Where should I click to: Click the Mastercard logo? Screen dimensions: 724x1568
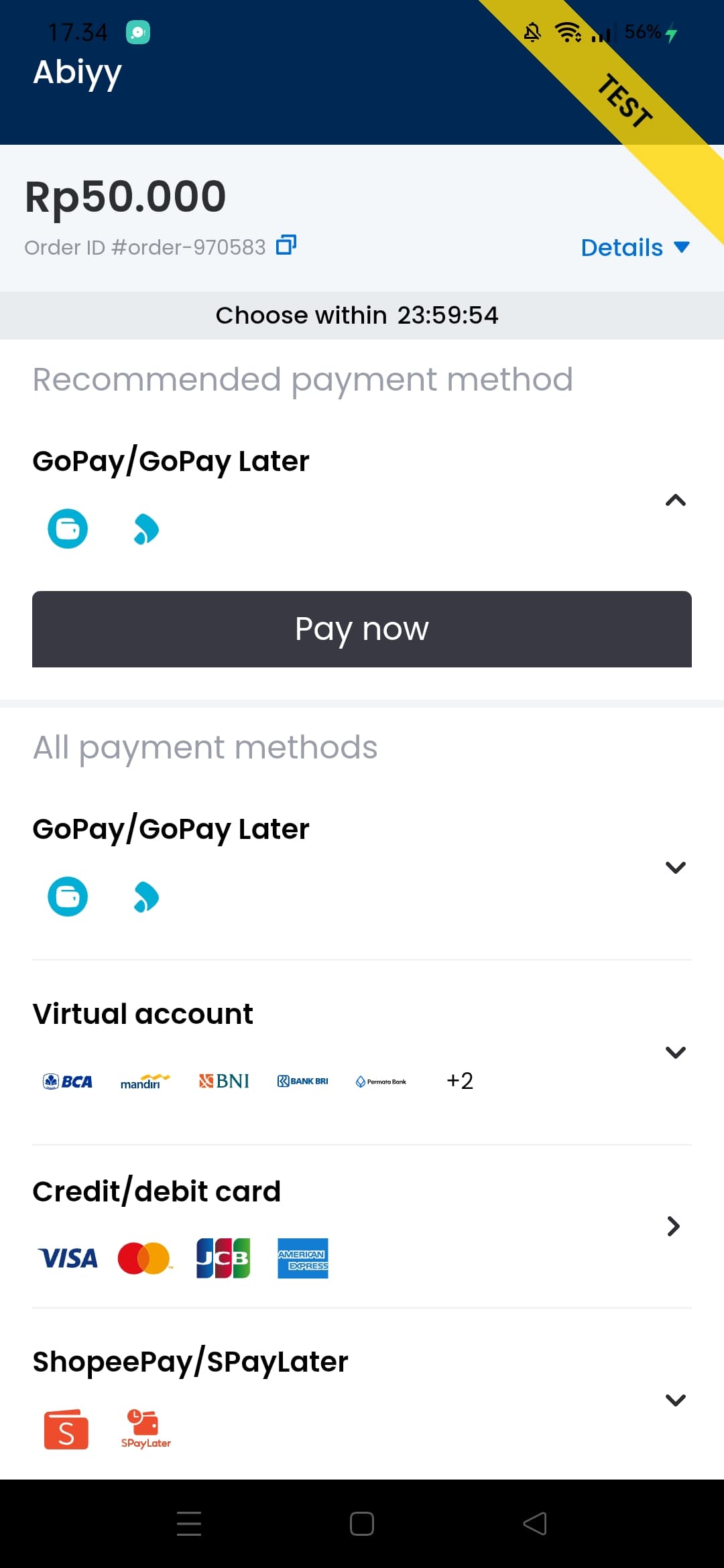[x=145, y=1258]
